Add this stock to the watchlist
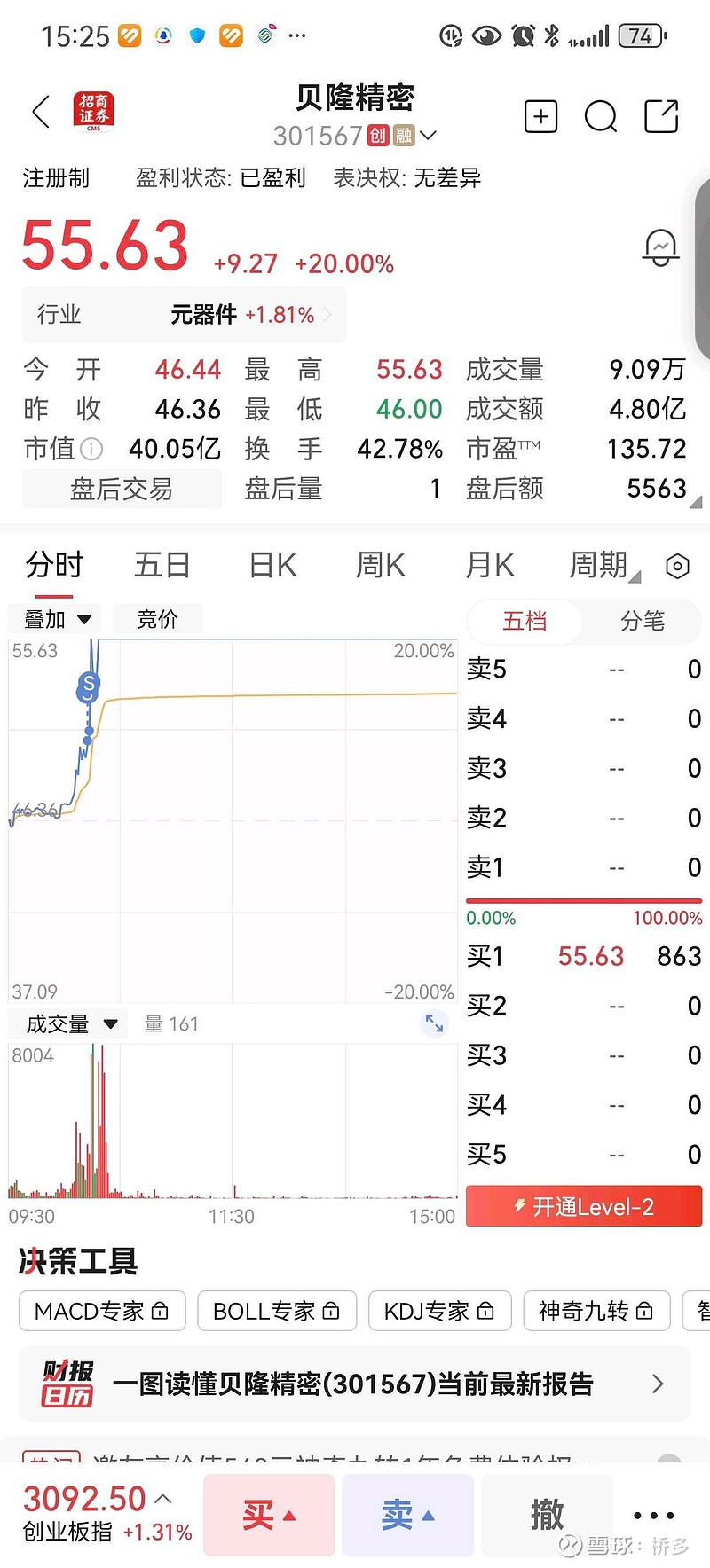 540,116
